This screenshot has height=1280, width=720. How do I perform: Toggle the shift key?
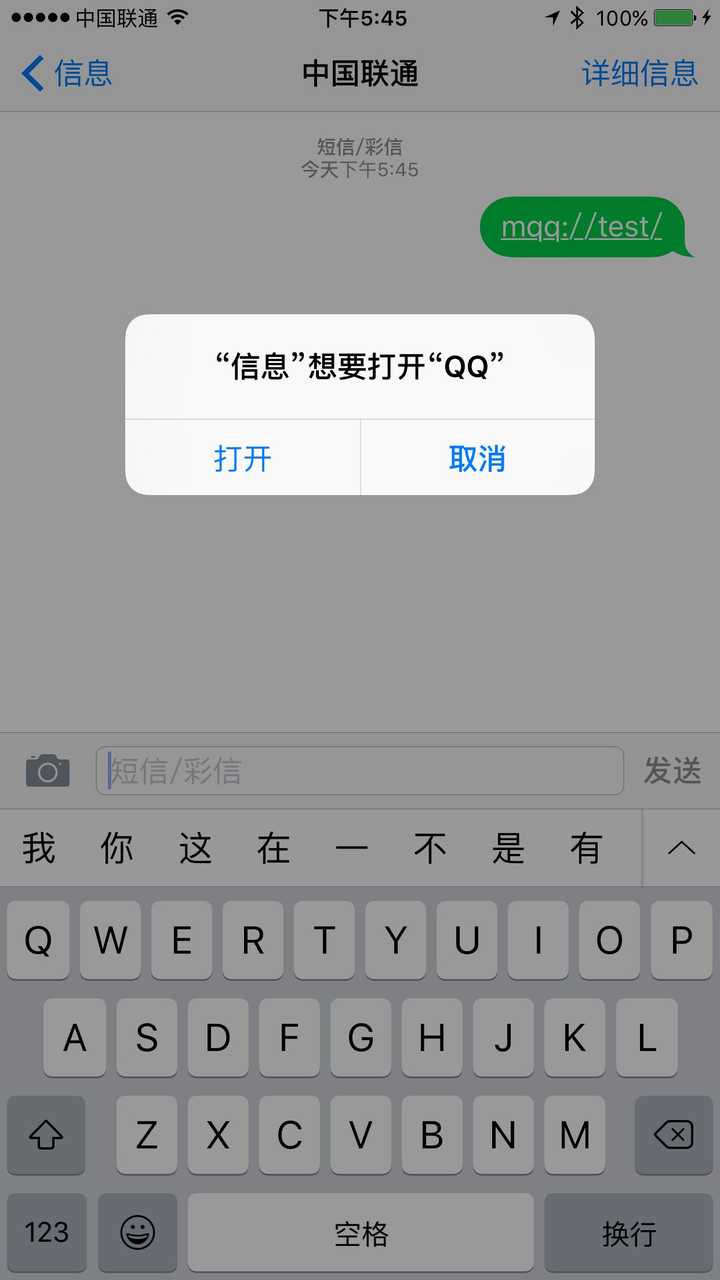point(46,1134)
